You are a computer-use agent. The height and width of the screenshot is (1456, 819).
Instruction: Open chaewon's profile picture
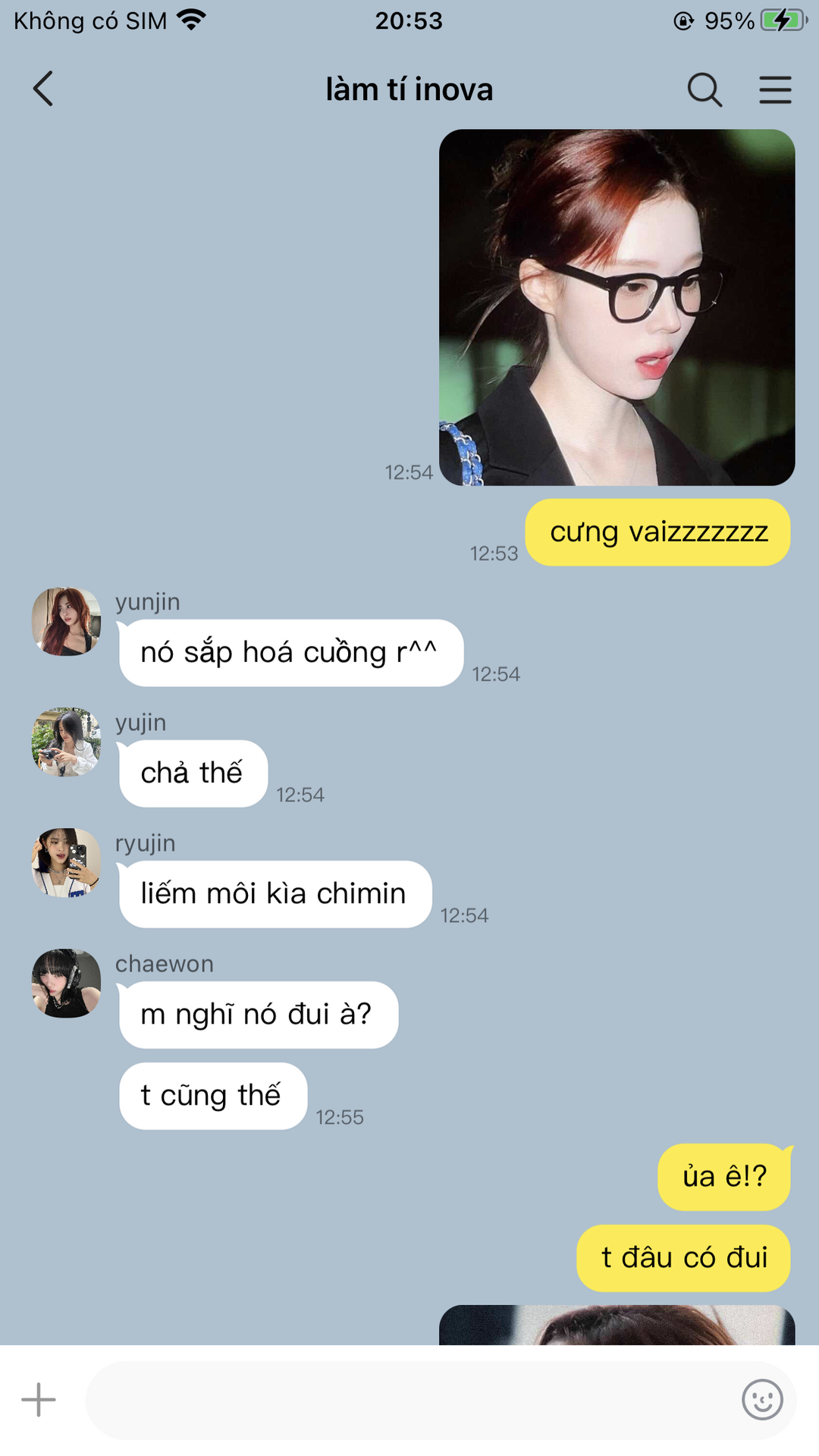tap(66, 983)
